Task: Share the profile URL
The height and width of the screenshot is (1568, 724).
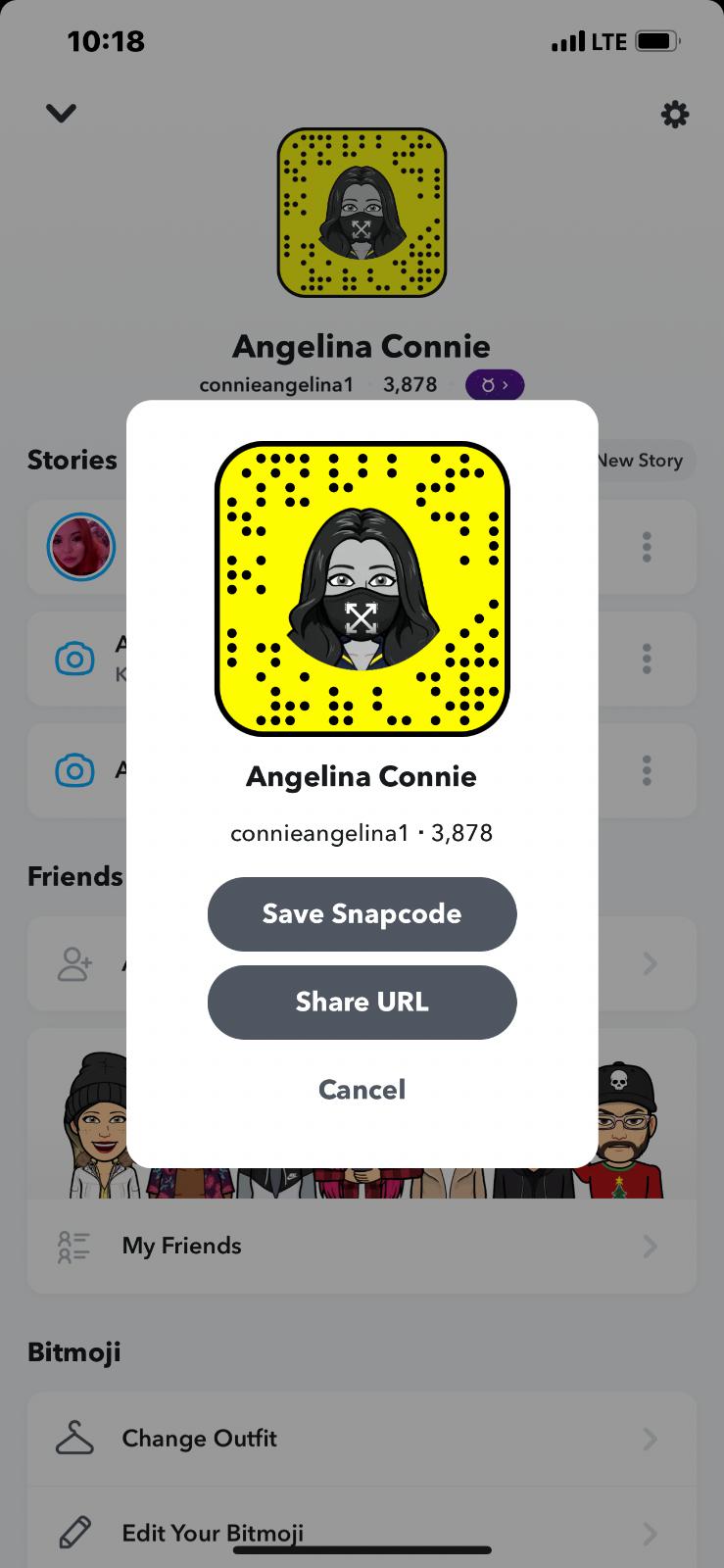Action: [x=362, y=1002]
